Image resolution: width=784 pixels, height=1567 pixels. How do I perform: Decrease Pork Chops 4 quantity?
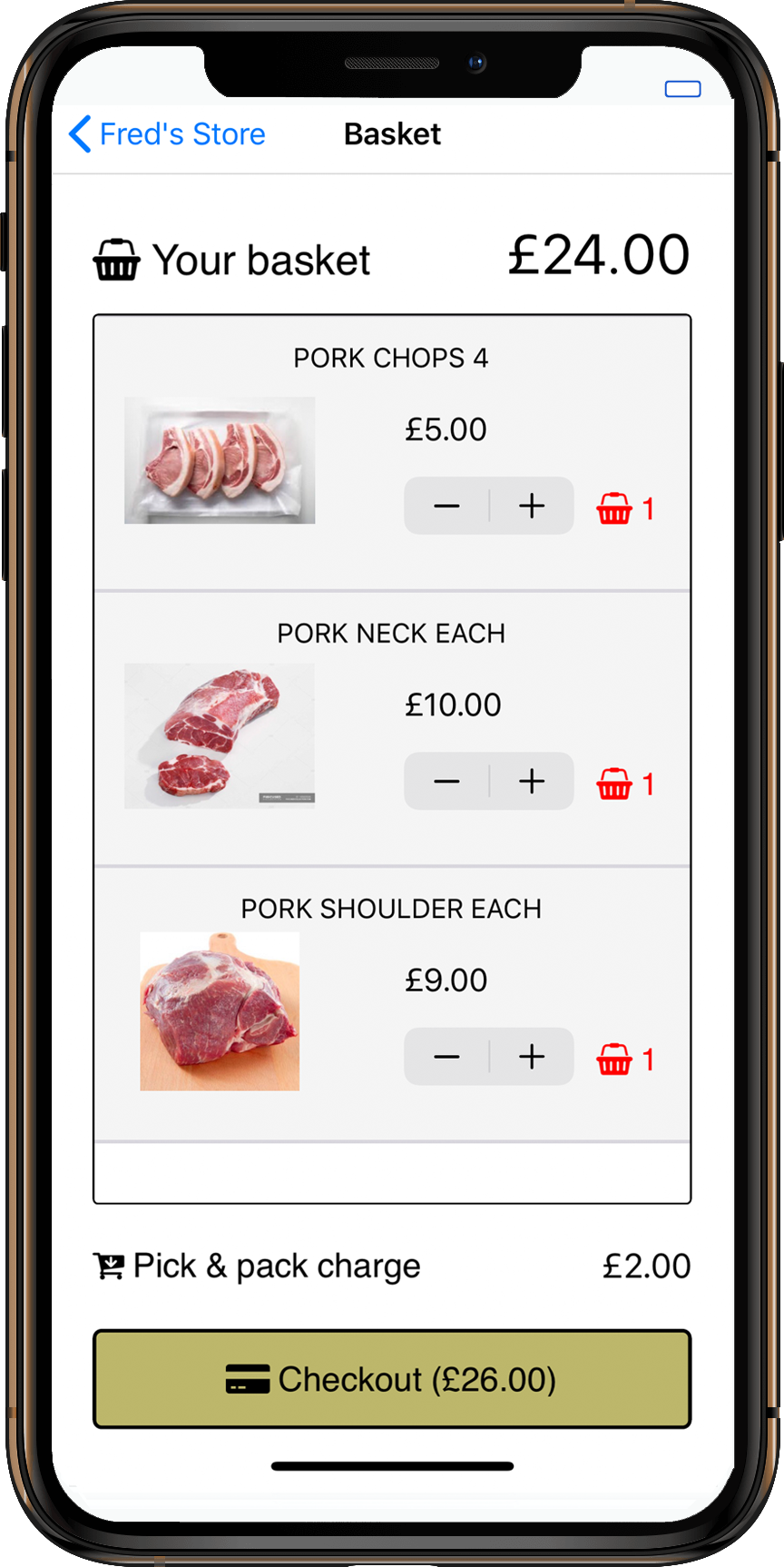(446, 506)
